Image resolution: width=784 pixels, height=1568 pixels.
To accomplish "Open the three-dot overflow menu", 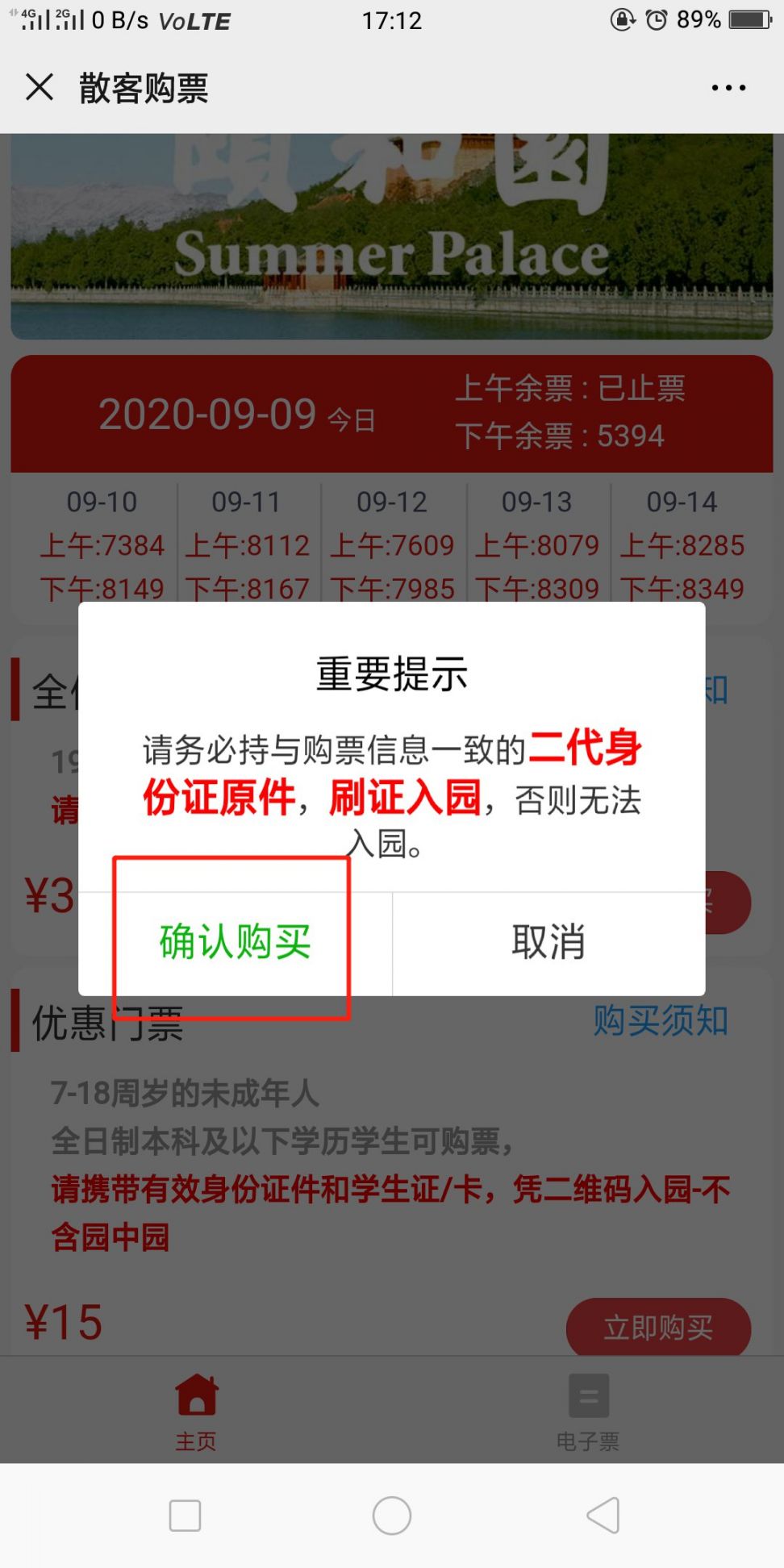I will (x=728, y=87).
